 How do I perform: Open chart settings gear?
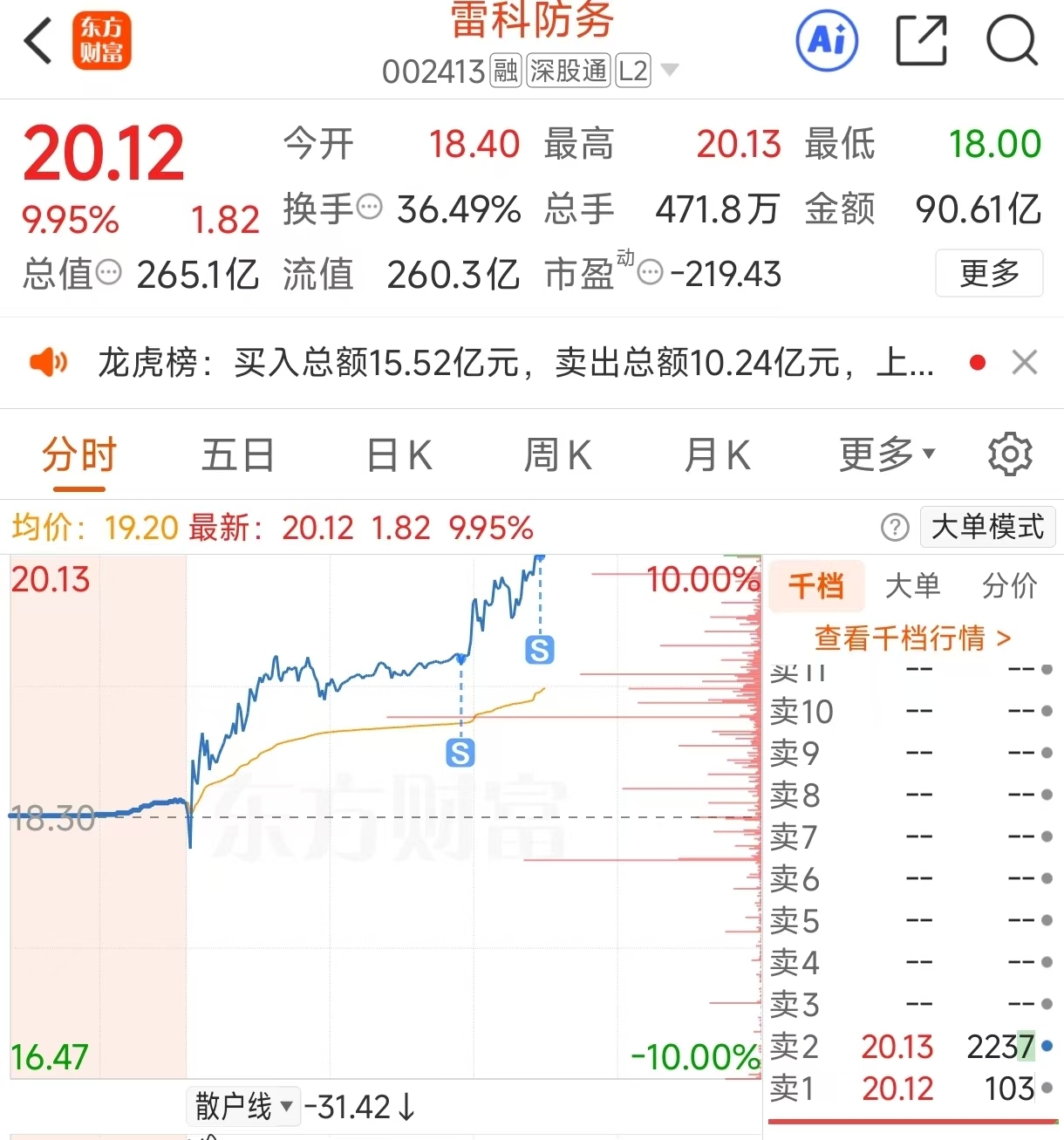1010,454
